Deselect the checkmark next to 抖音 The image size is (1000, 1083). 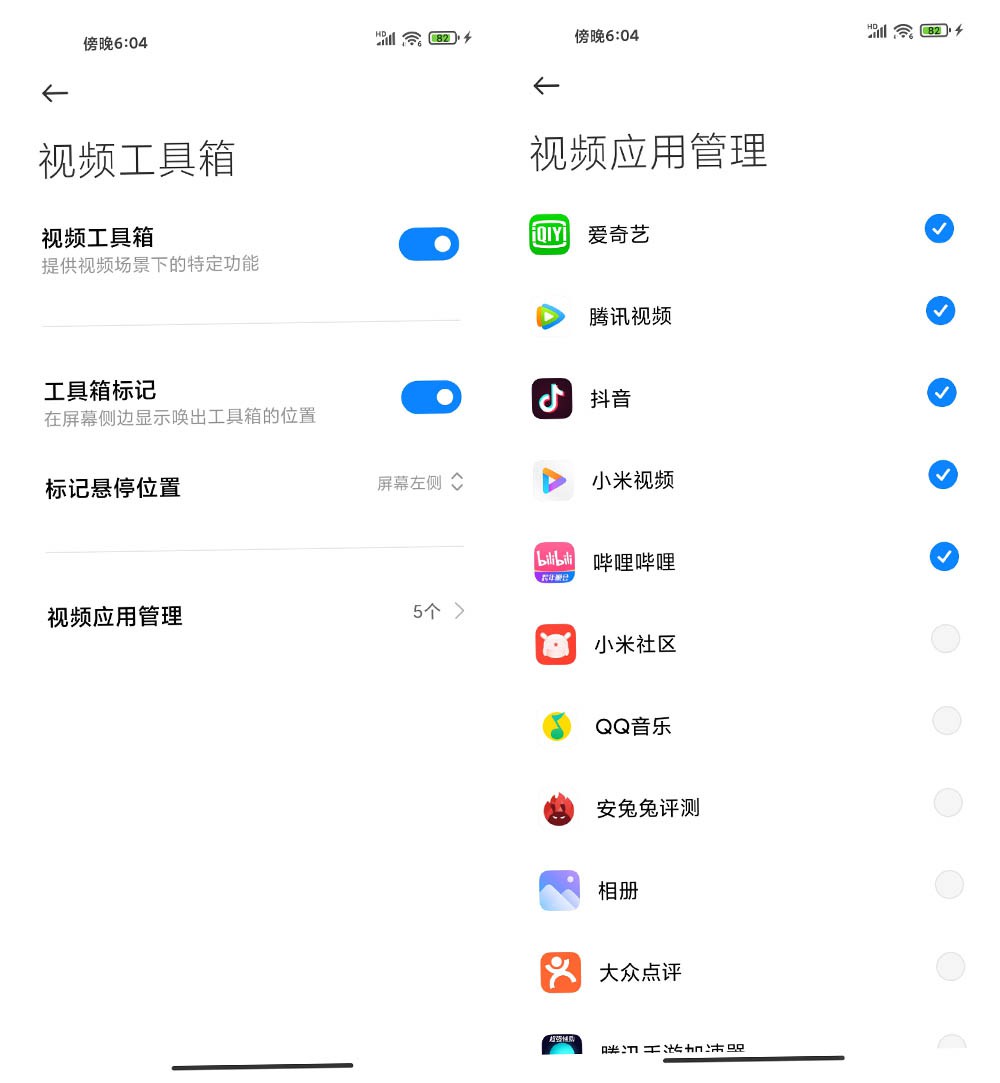(941, 392)
